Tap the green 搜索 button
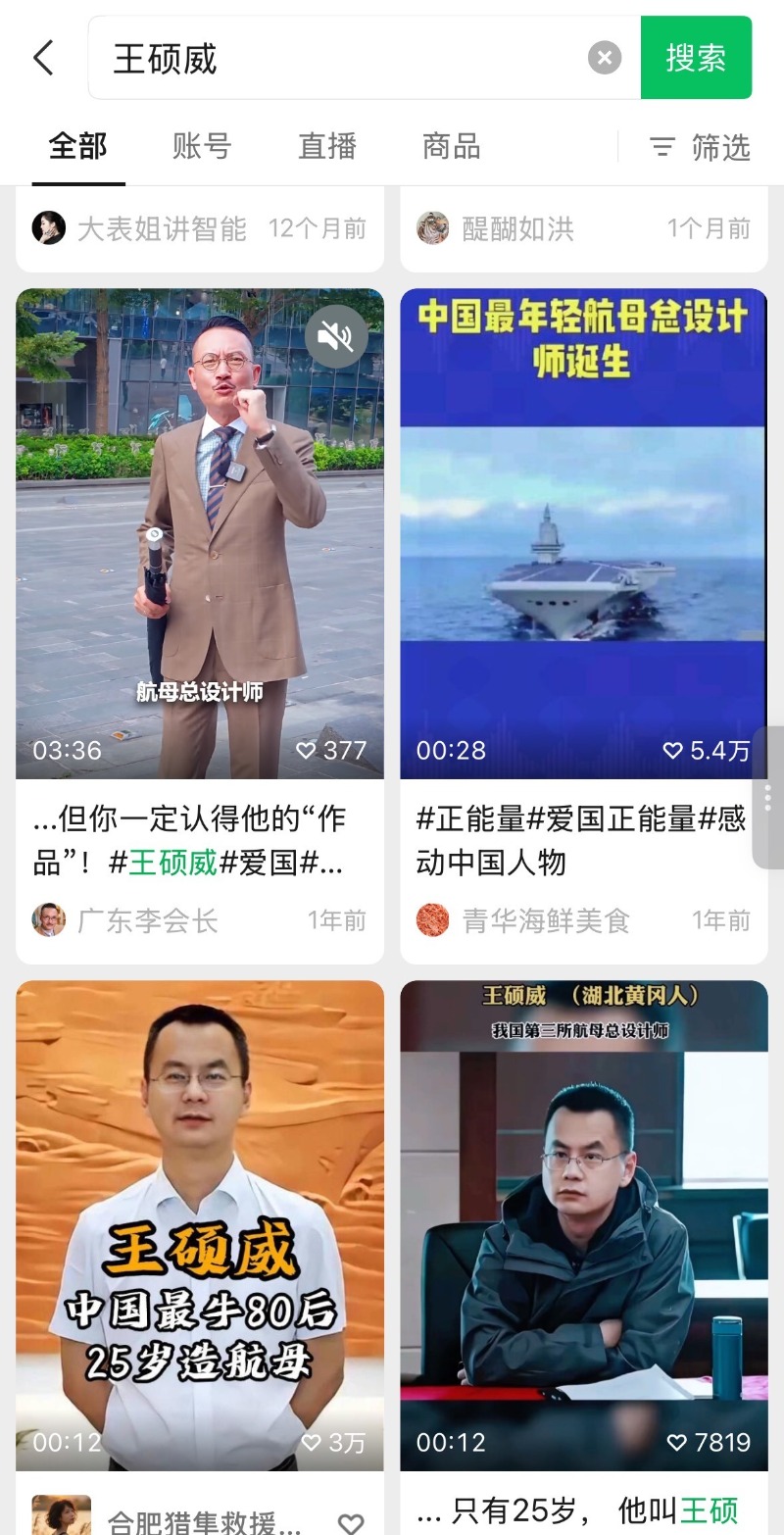 tap(696, 58)
